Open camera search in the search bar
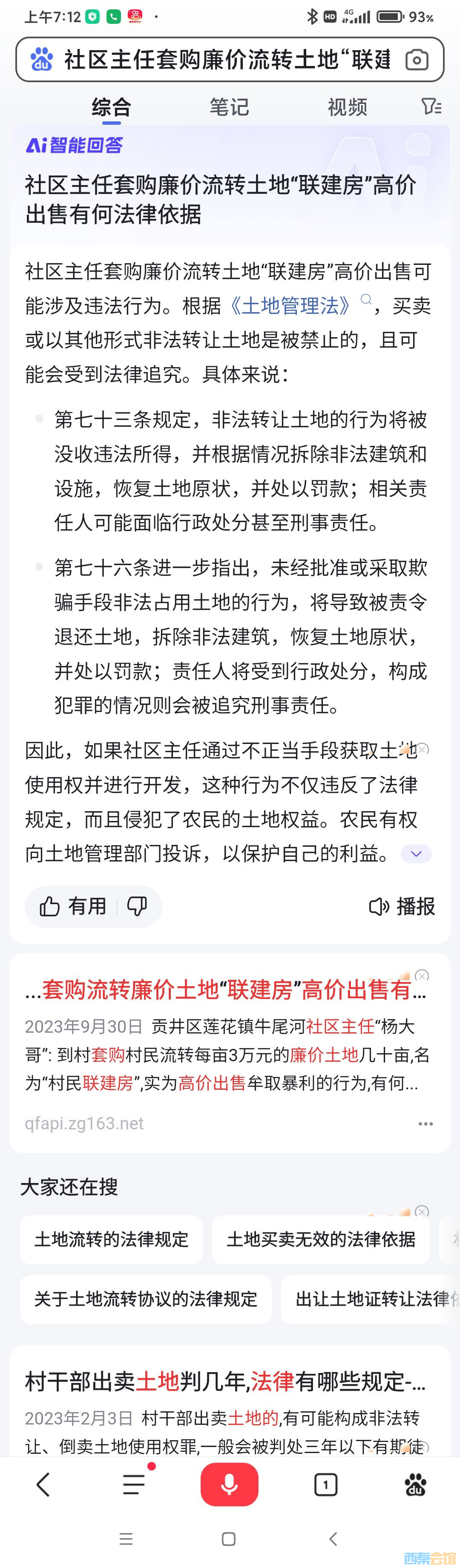Viewport: 460px width, 1568px height. coord(417,60)
